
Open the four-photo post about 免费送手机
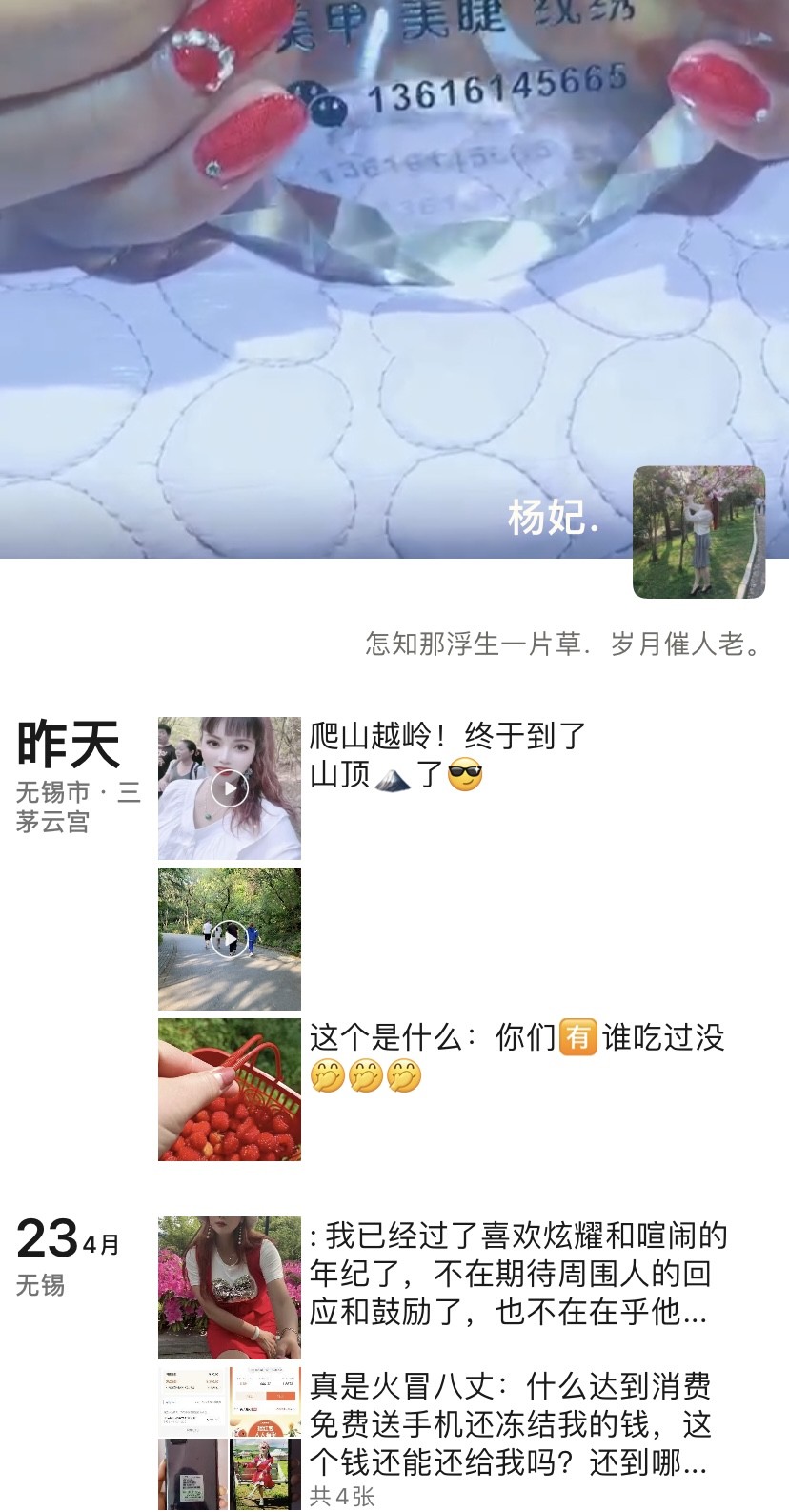click(x=230, y=1439)
